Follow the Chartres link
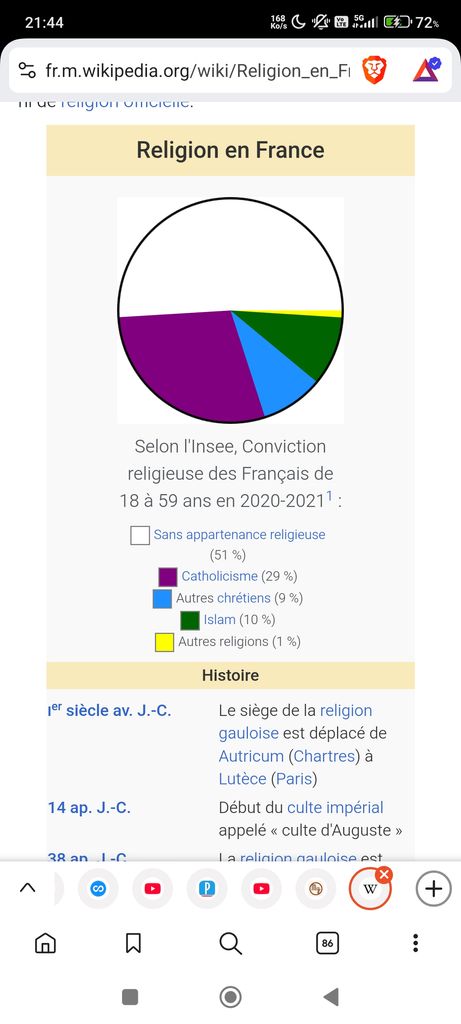The image size is (461, 1024). [325, 756]
